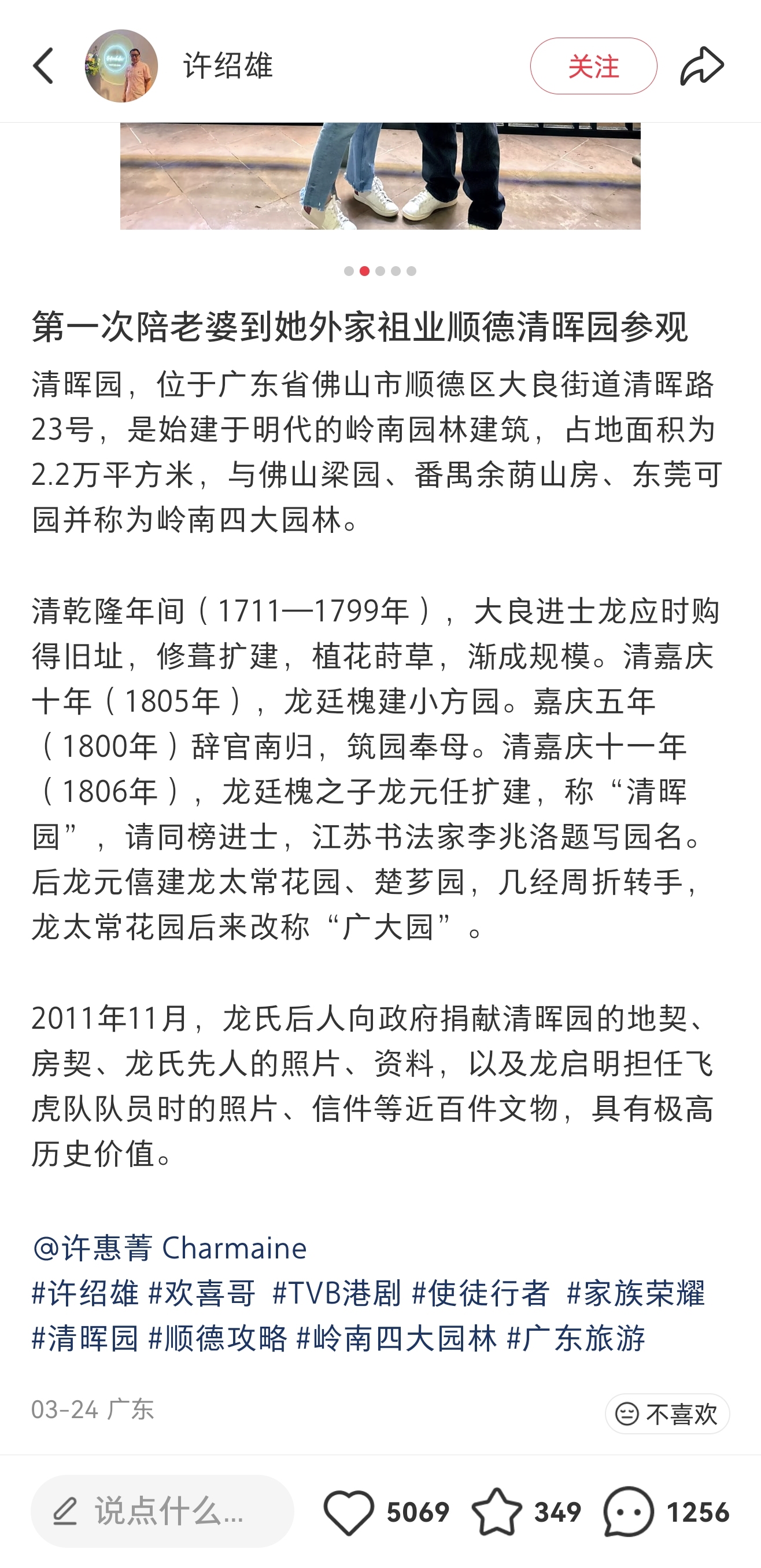Open hashtag #TVB港剧

point(337,1294)
